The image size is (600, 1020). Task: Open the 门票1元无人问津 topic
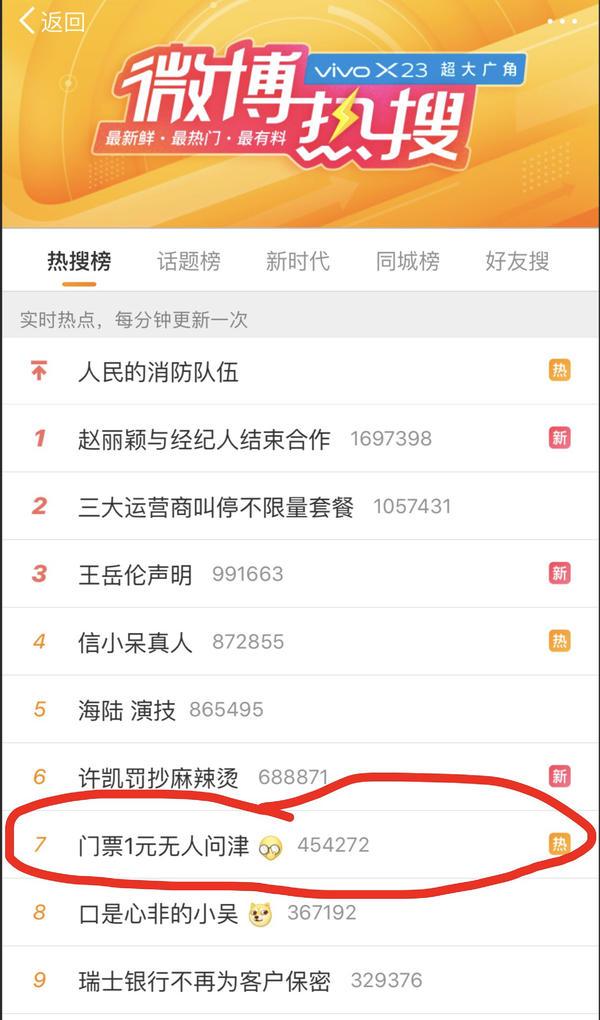pyautogui.click(x=166, y=845)
